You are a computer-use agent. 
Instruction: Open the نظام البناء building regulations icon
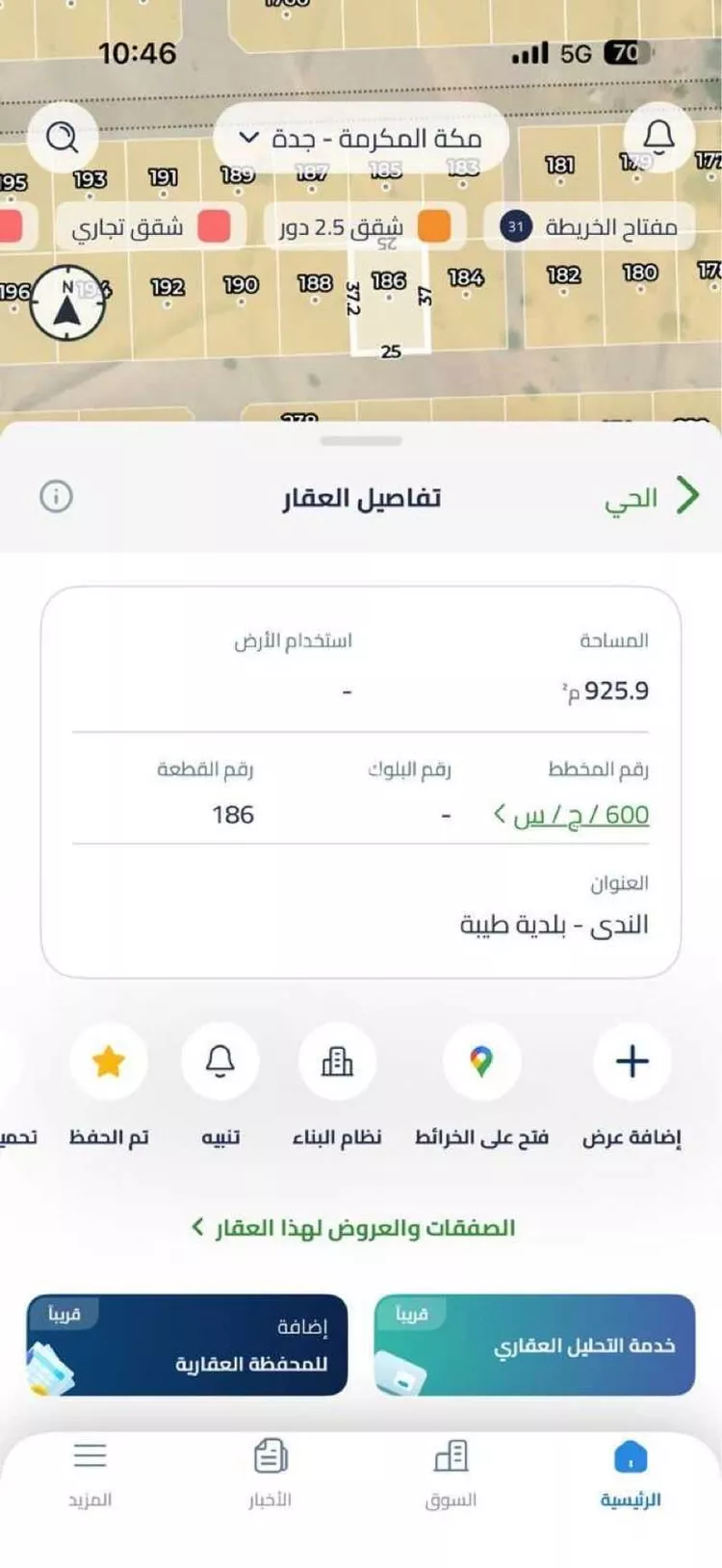[337, 1061]
